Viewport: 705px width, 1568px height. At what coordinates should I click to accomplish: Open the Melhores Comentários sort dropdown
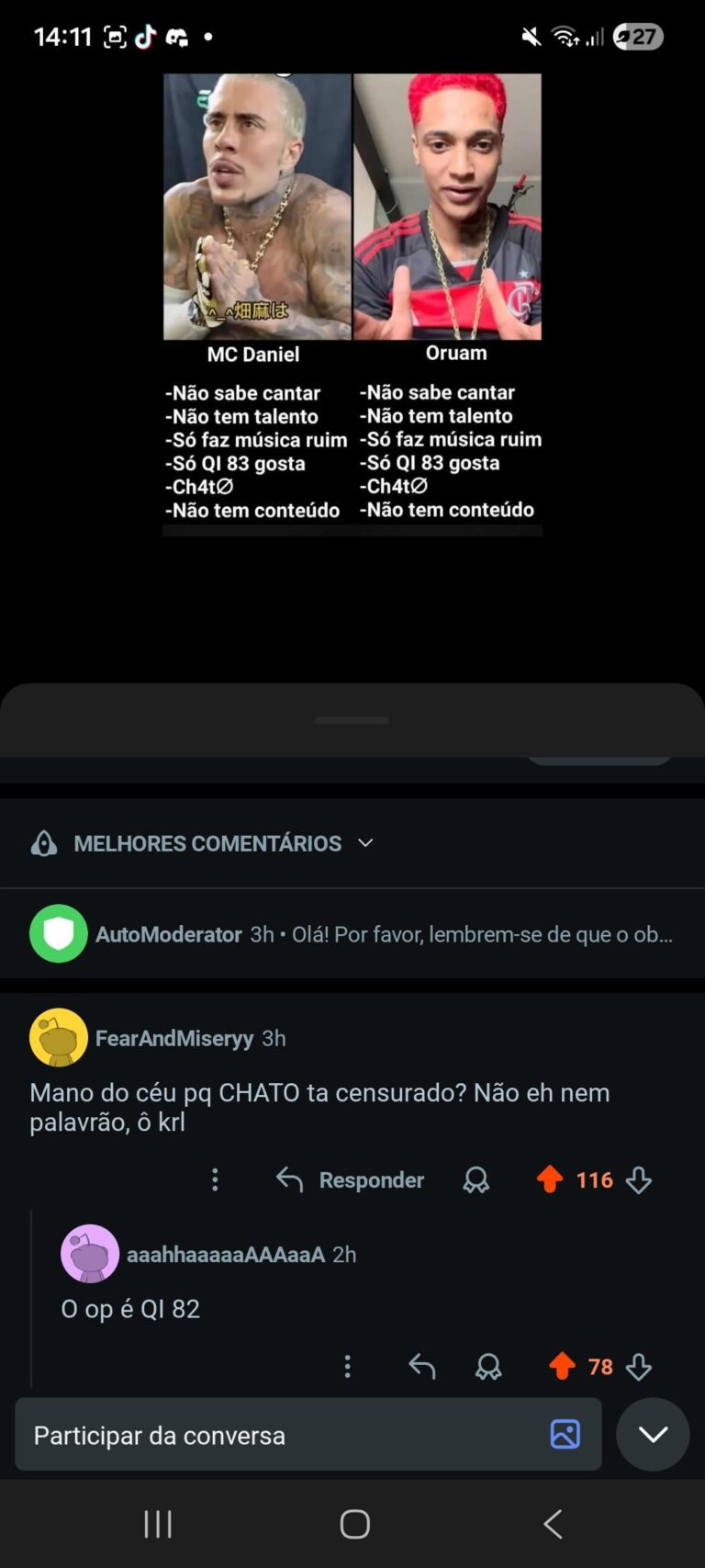click(207, 843)
